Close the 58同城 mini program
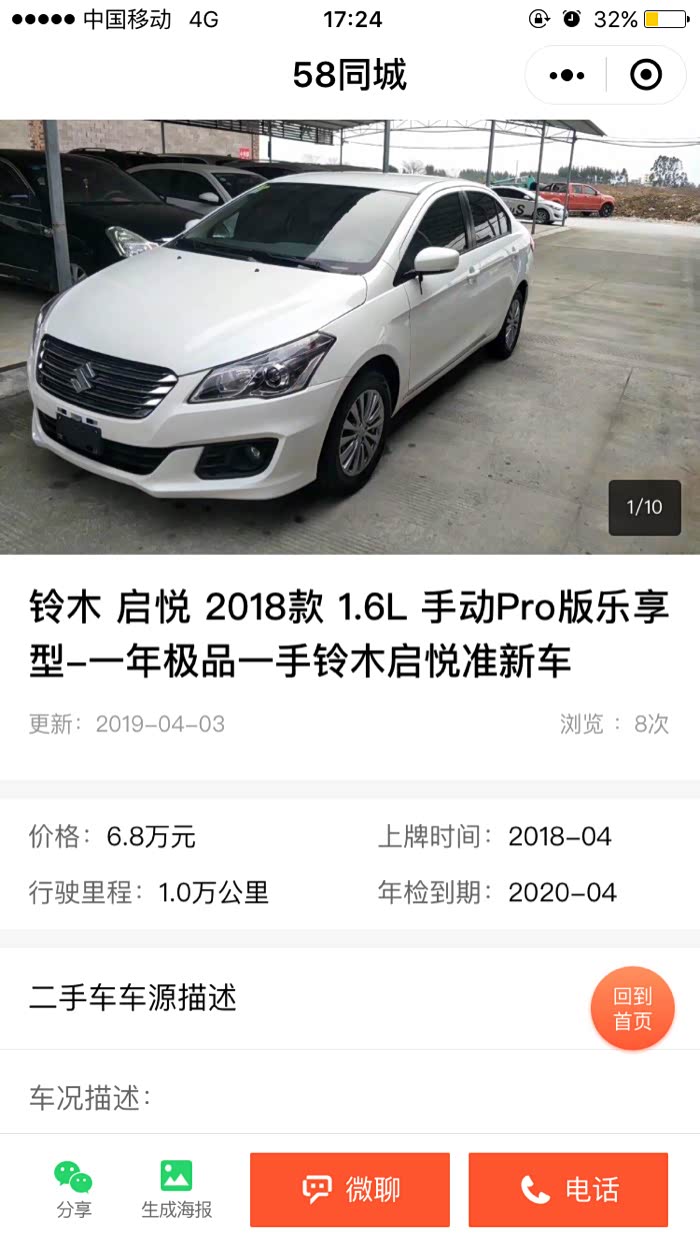 pyautogui.click(x=646, y=75)
